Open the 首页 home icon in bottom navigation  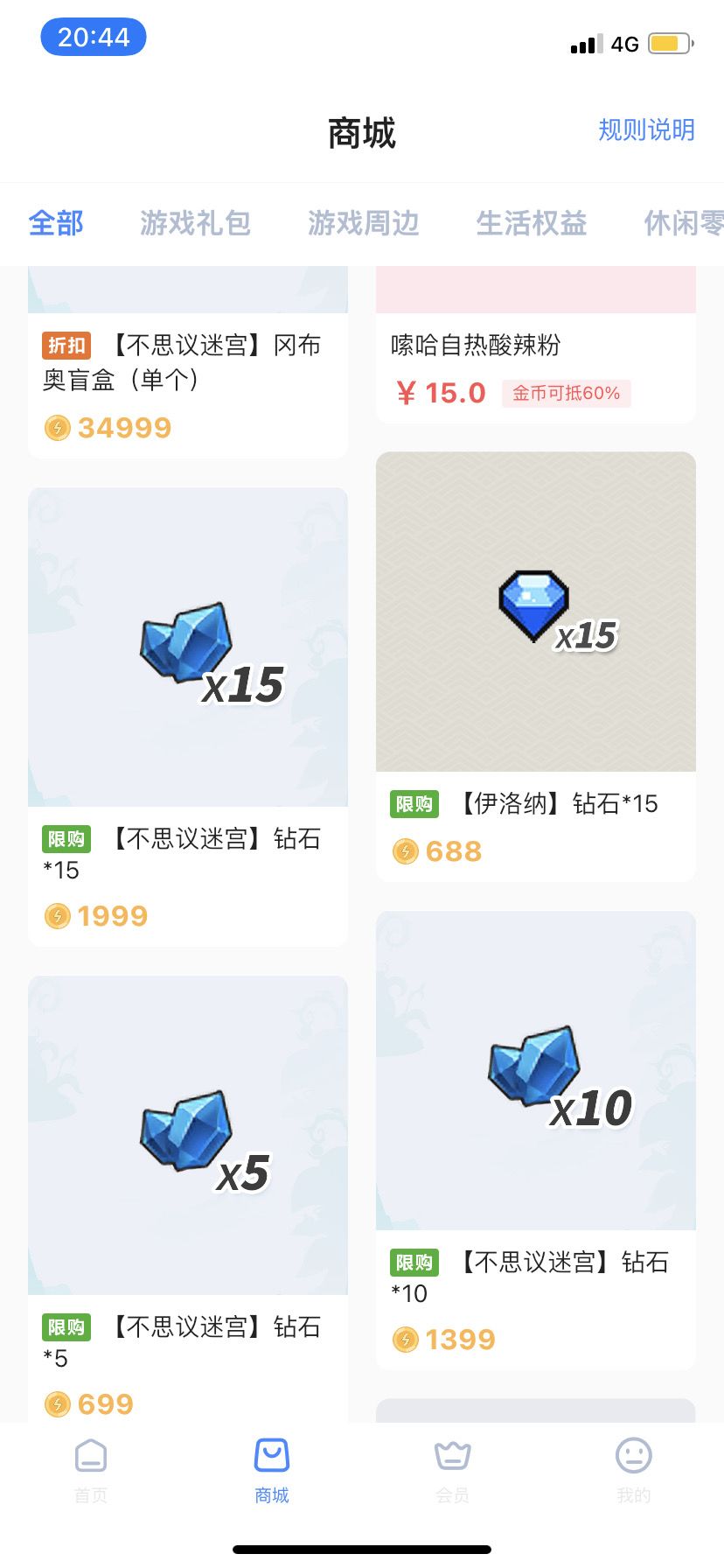(90, 1455)
